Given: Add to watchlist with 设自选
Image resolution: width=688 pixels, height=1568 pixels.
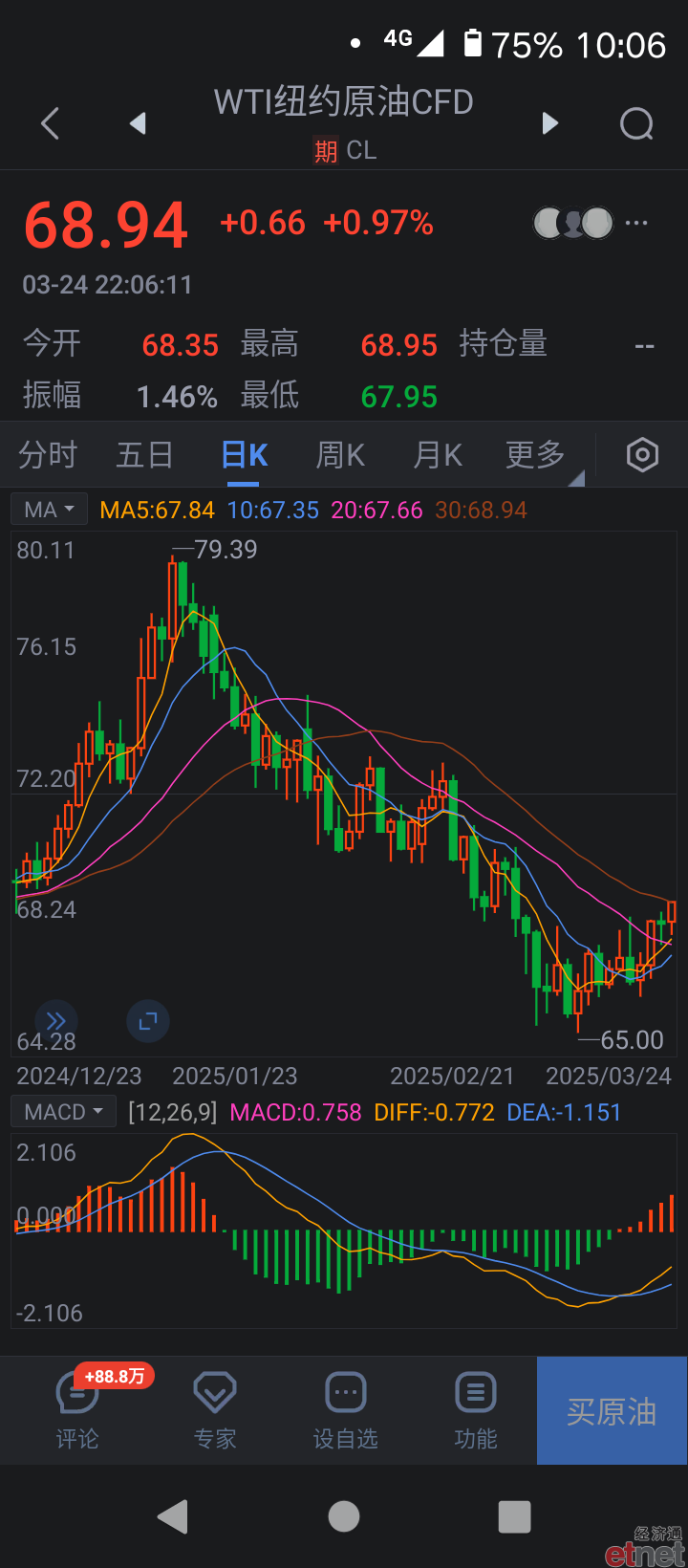Looking at the screenshot, I should 346,1411.
